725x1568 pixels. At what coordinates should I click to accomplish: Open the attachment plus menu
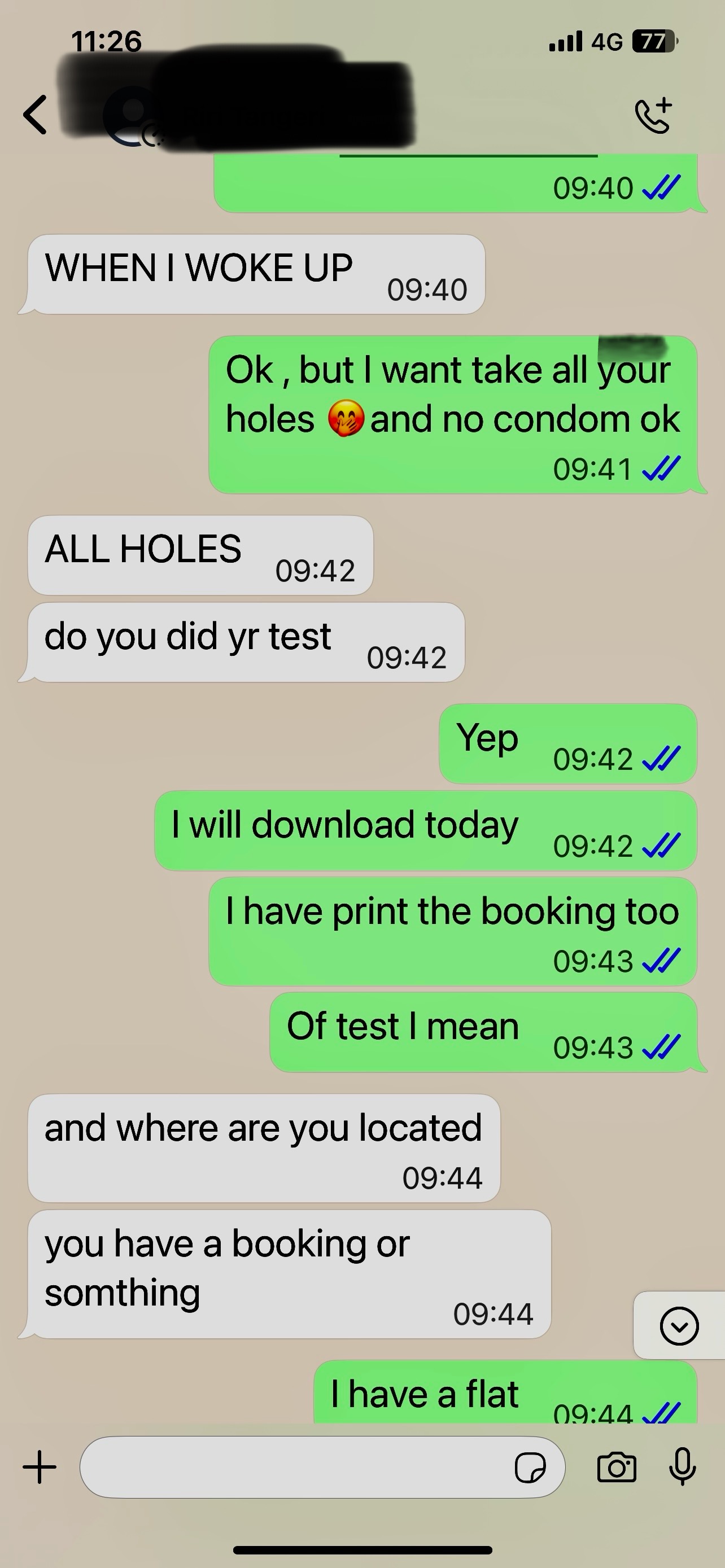click(x=40, y=1467)
